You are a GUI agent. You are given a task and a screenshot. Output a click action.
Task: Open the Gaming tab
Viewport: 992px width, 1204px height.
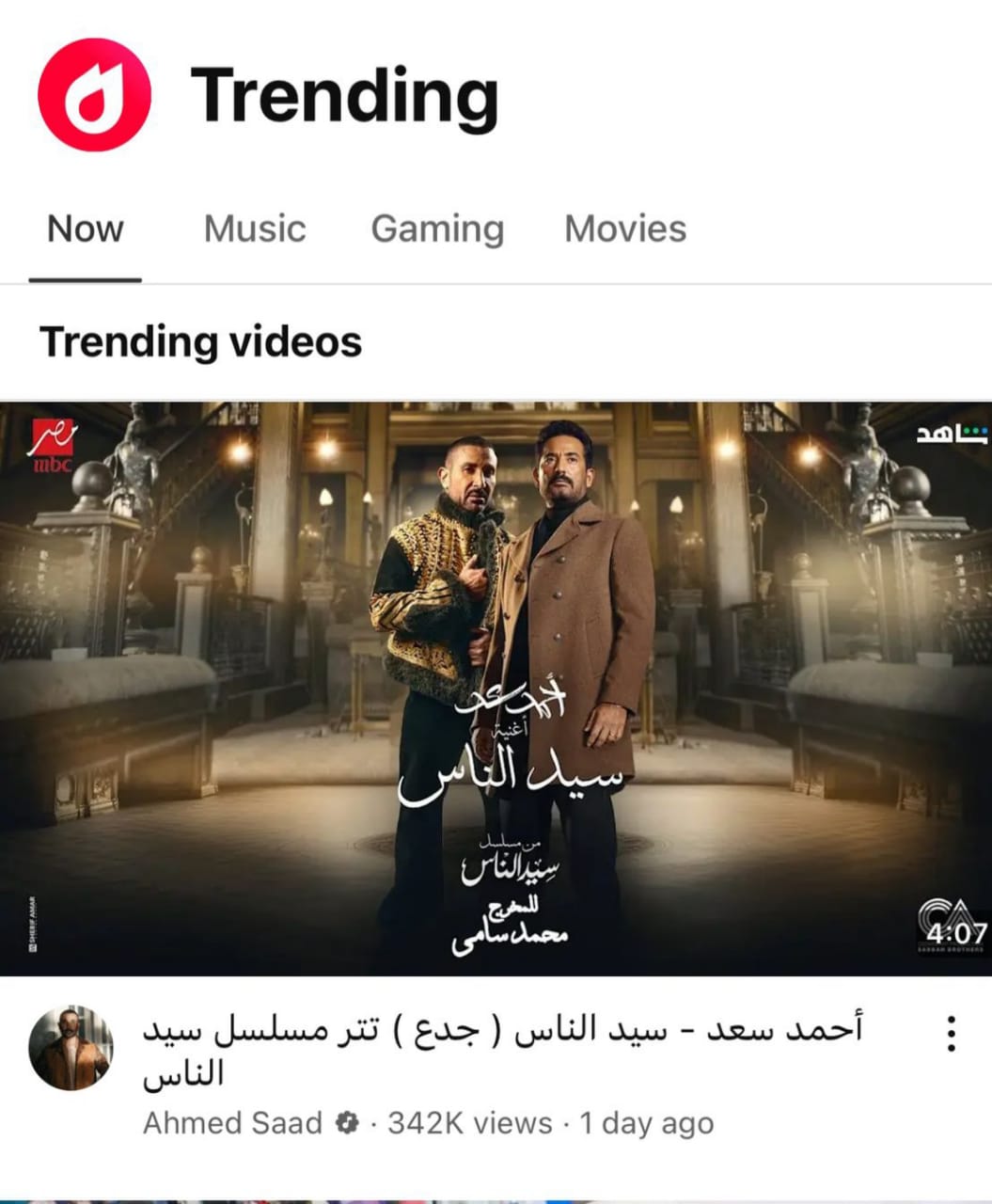click(437, 230)
